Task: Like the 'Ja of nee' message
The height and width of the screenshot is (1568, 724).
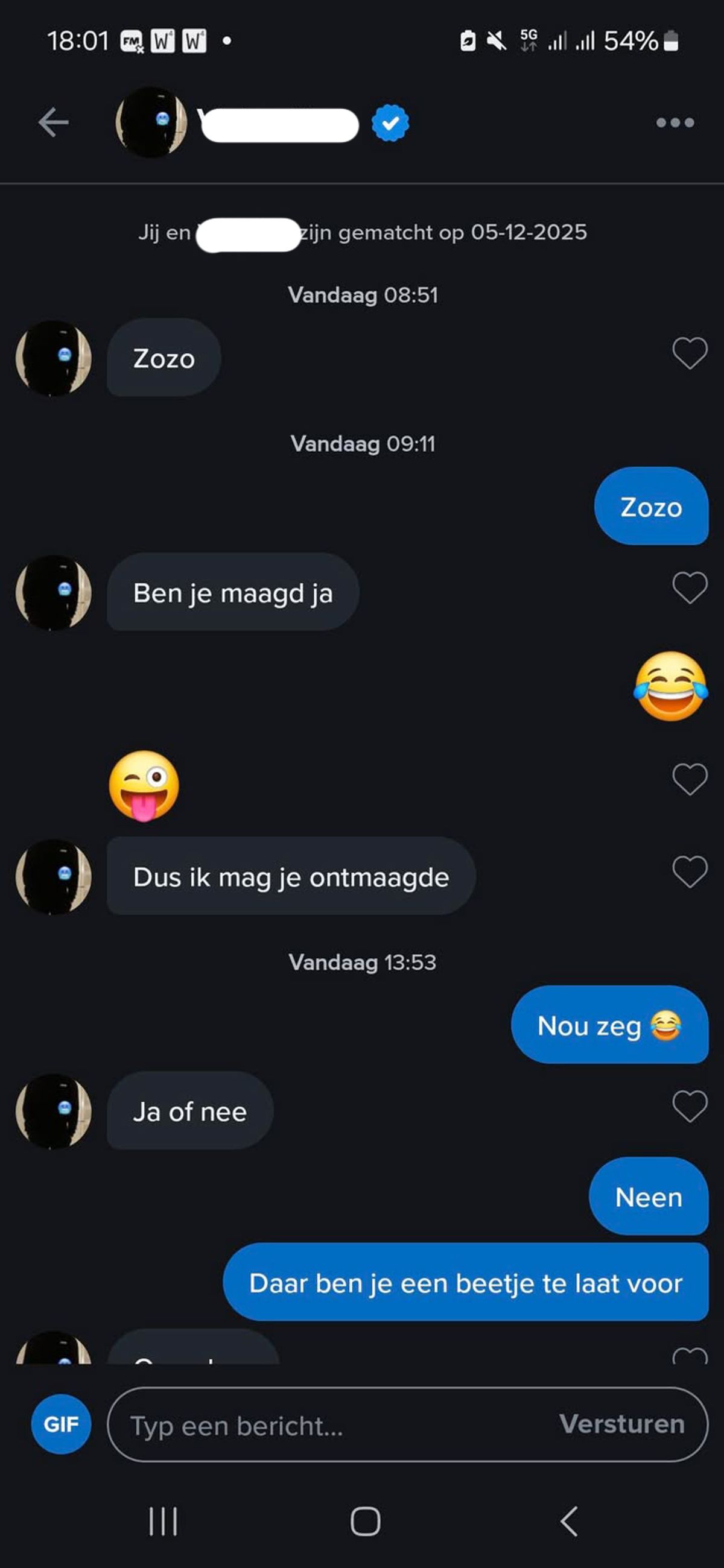Action: (689, 1106)
